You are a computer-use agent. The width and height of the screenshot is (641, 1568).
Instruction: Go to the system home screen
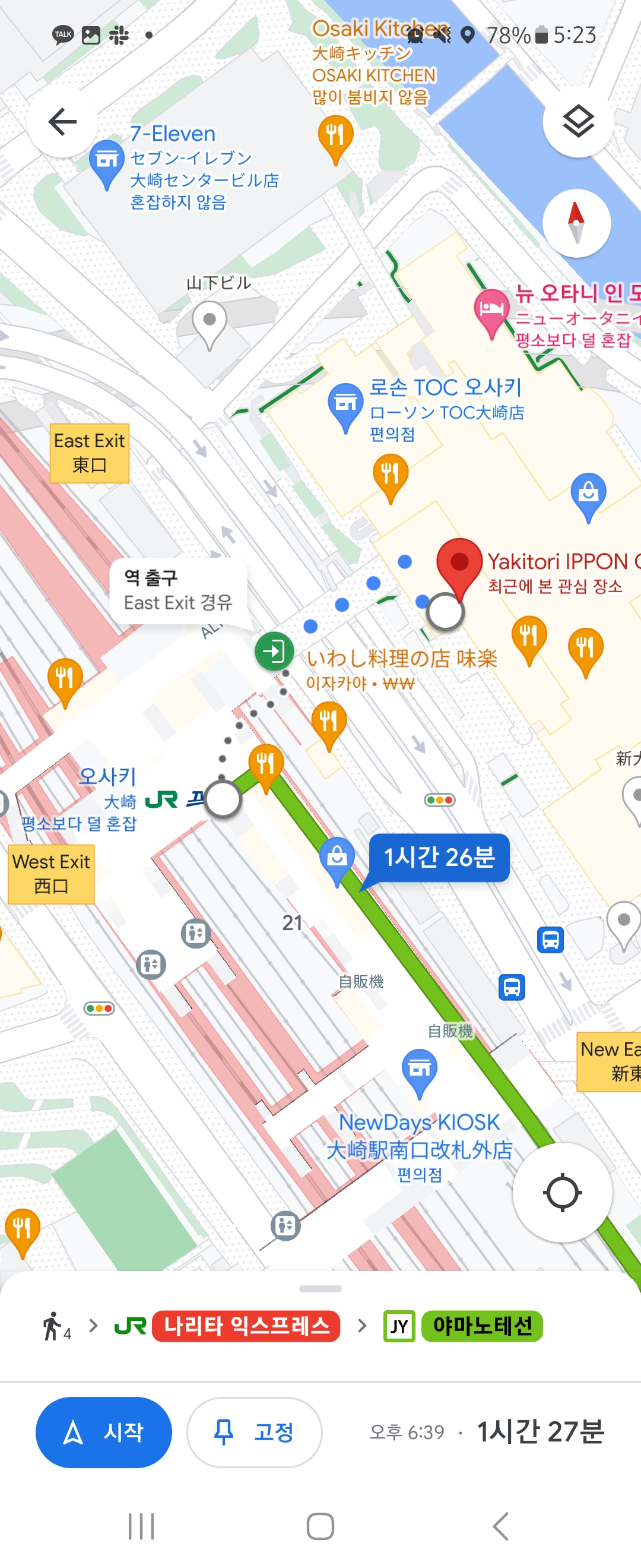[320, 1526]
